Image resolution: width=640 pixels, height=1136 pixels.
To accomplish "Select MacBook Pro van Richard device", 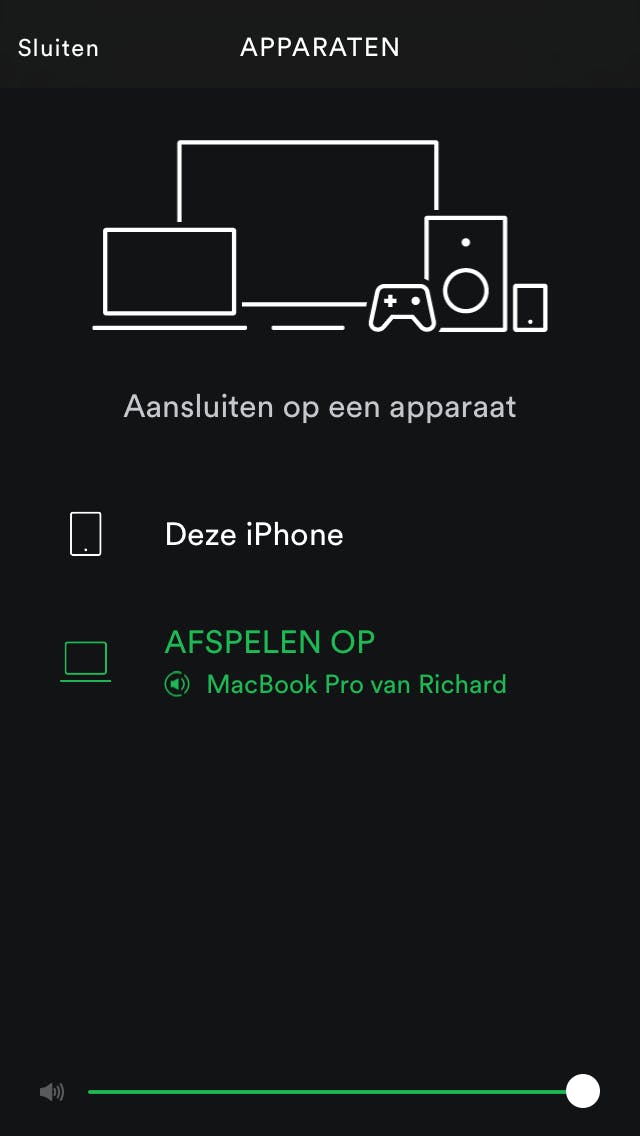I will (x=335, y=662).
